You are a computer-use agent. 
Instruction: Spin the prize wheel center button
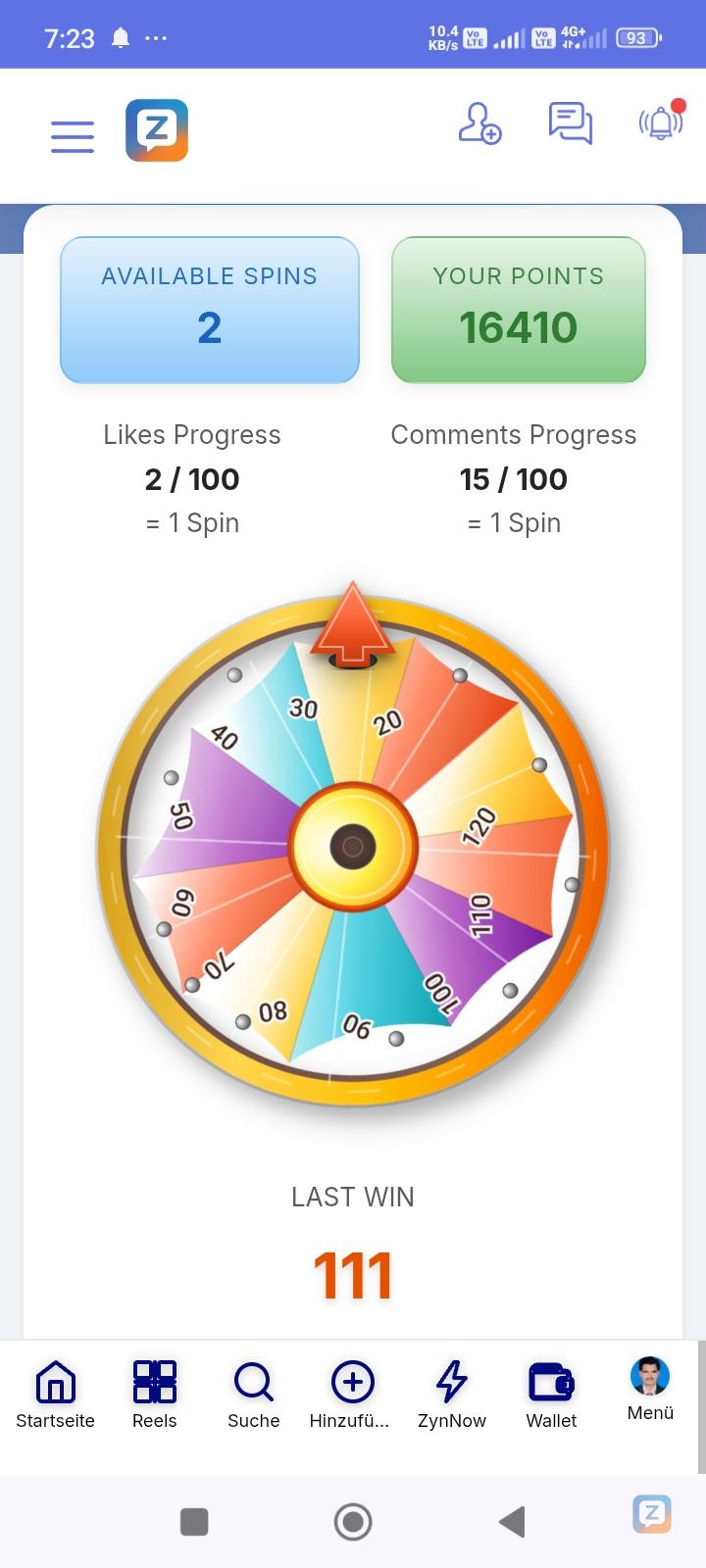pos(353,847)
